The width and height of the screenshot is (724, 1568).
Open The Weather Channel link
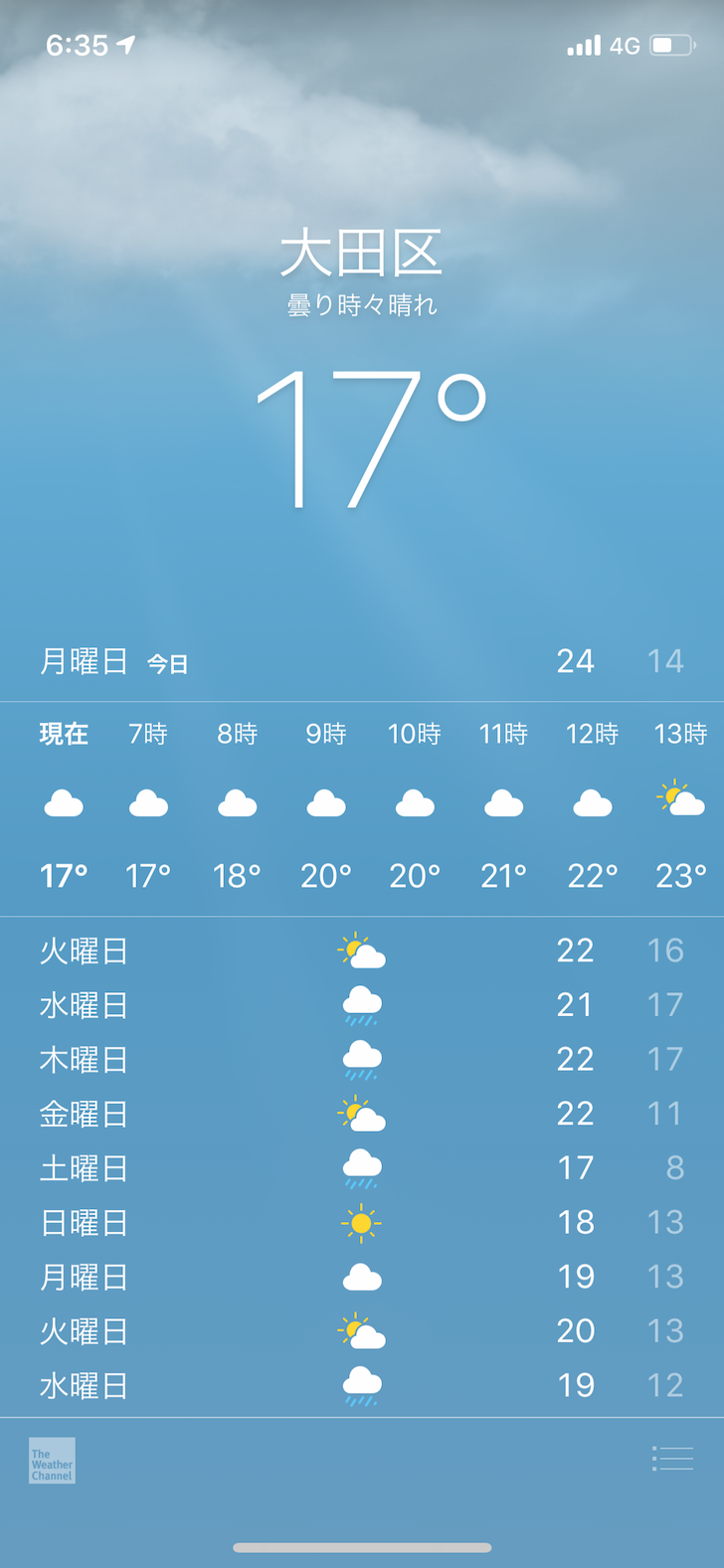coord(52,1461)
